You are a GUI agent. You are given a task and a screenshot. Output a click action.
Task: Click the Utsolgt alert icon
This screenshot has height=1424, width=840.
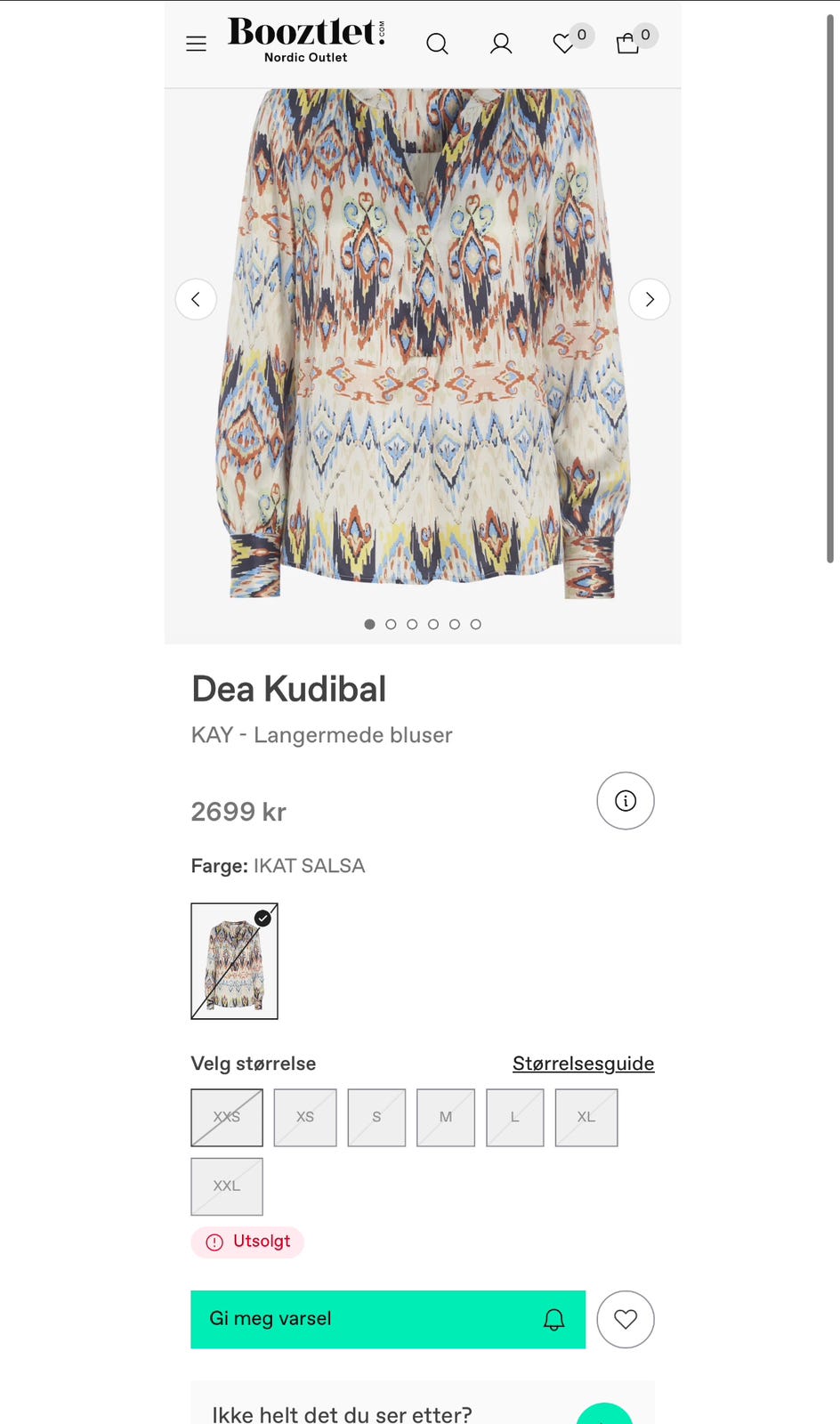pos(214,1242)
